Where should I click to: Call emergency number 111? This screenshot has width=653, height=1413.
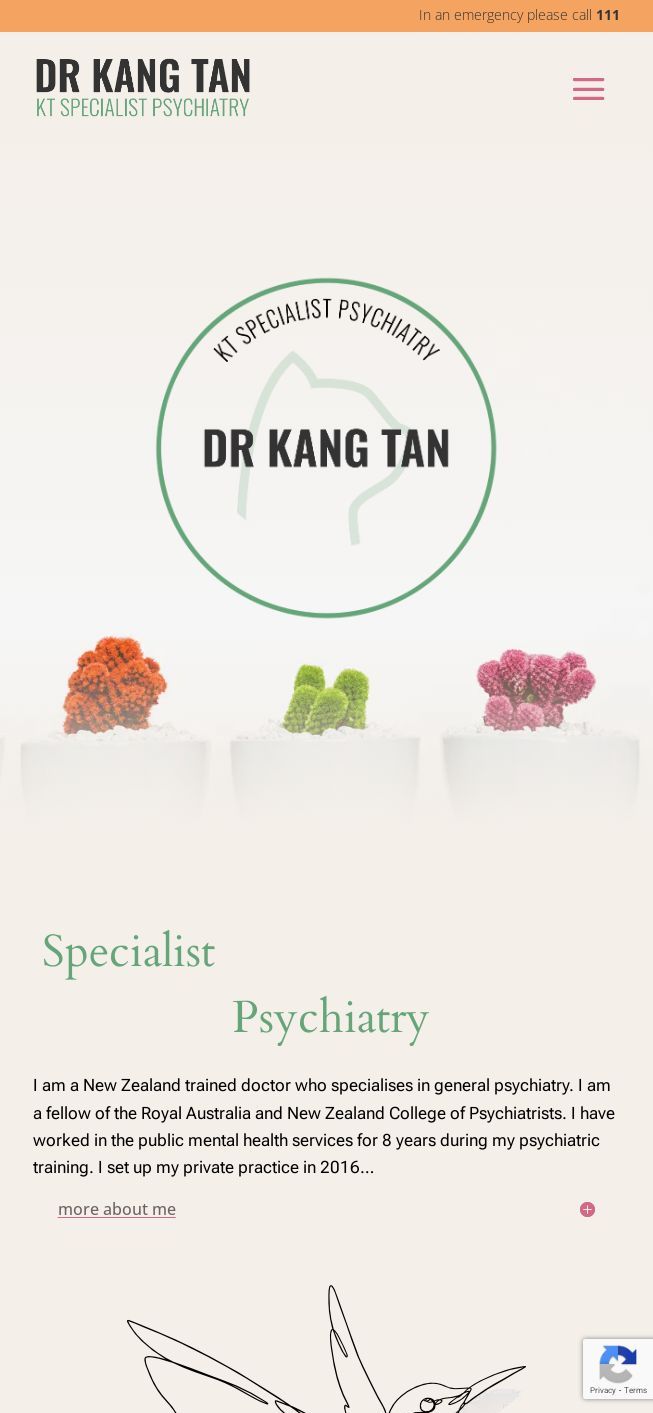607,15
